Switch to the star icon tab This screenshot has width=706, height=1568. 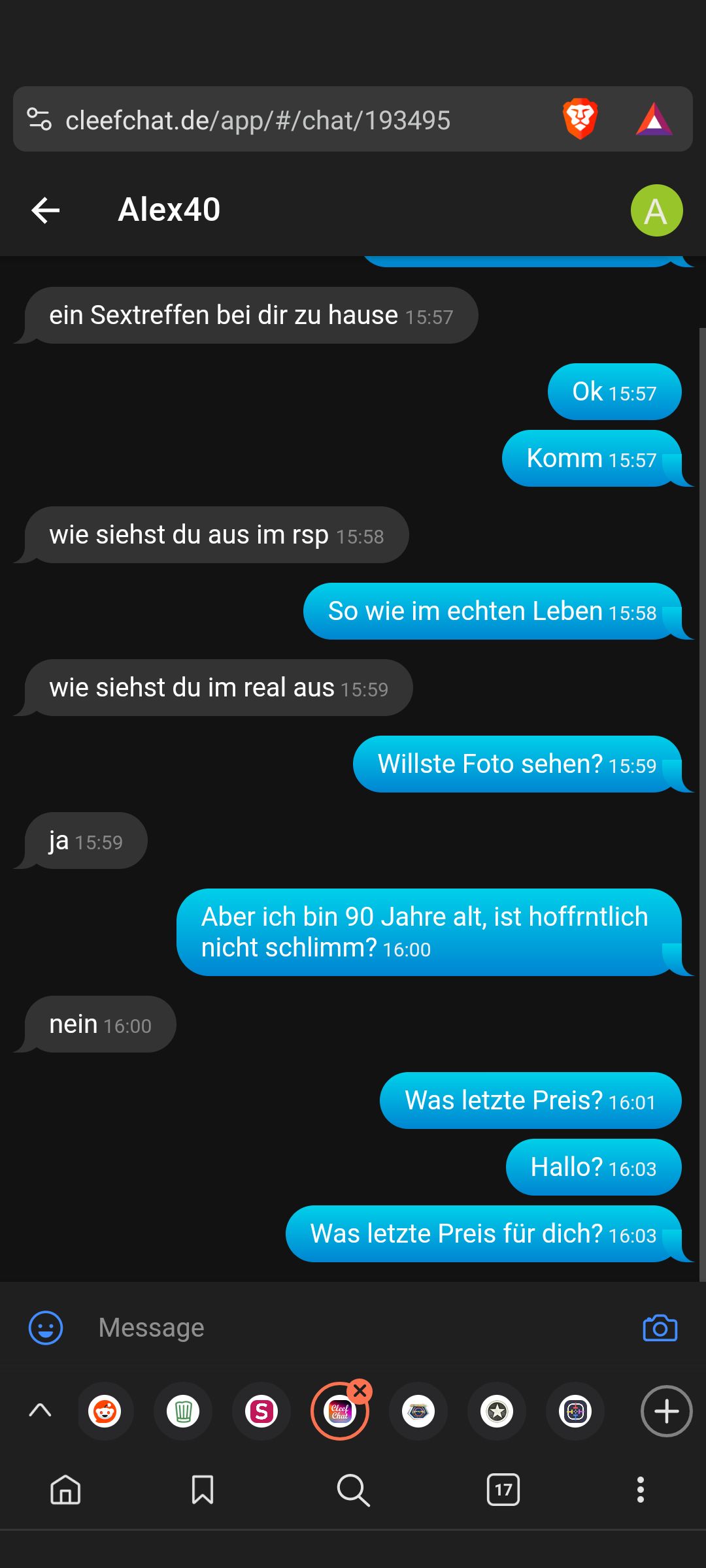click(x=497, y=1411)
